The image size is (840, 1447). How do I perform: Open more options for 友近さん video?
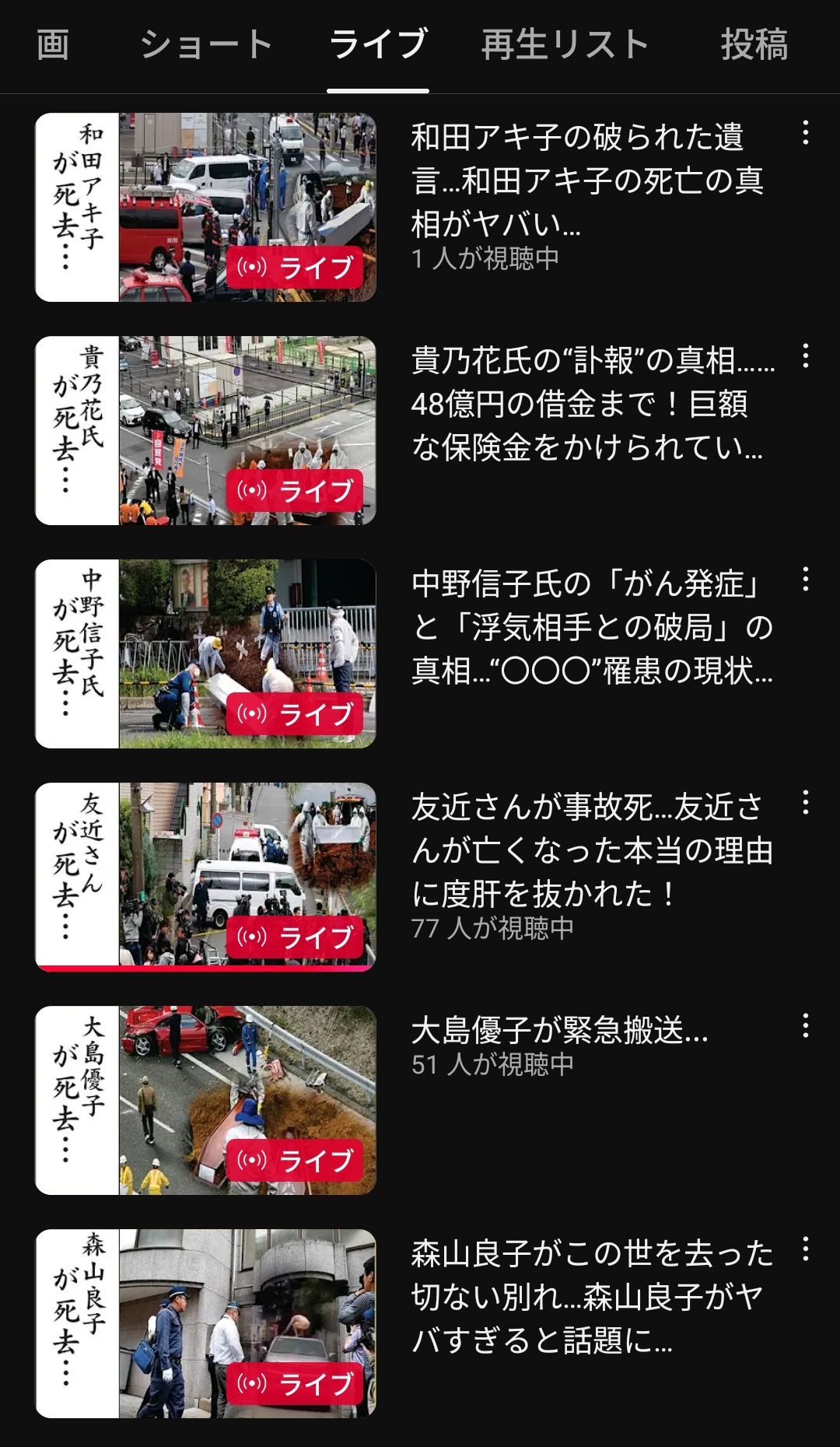coord(805,803)
